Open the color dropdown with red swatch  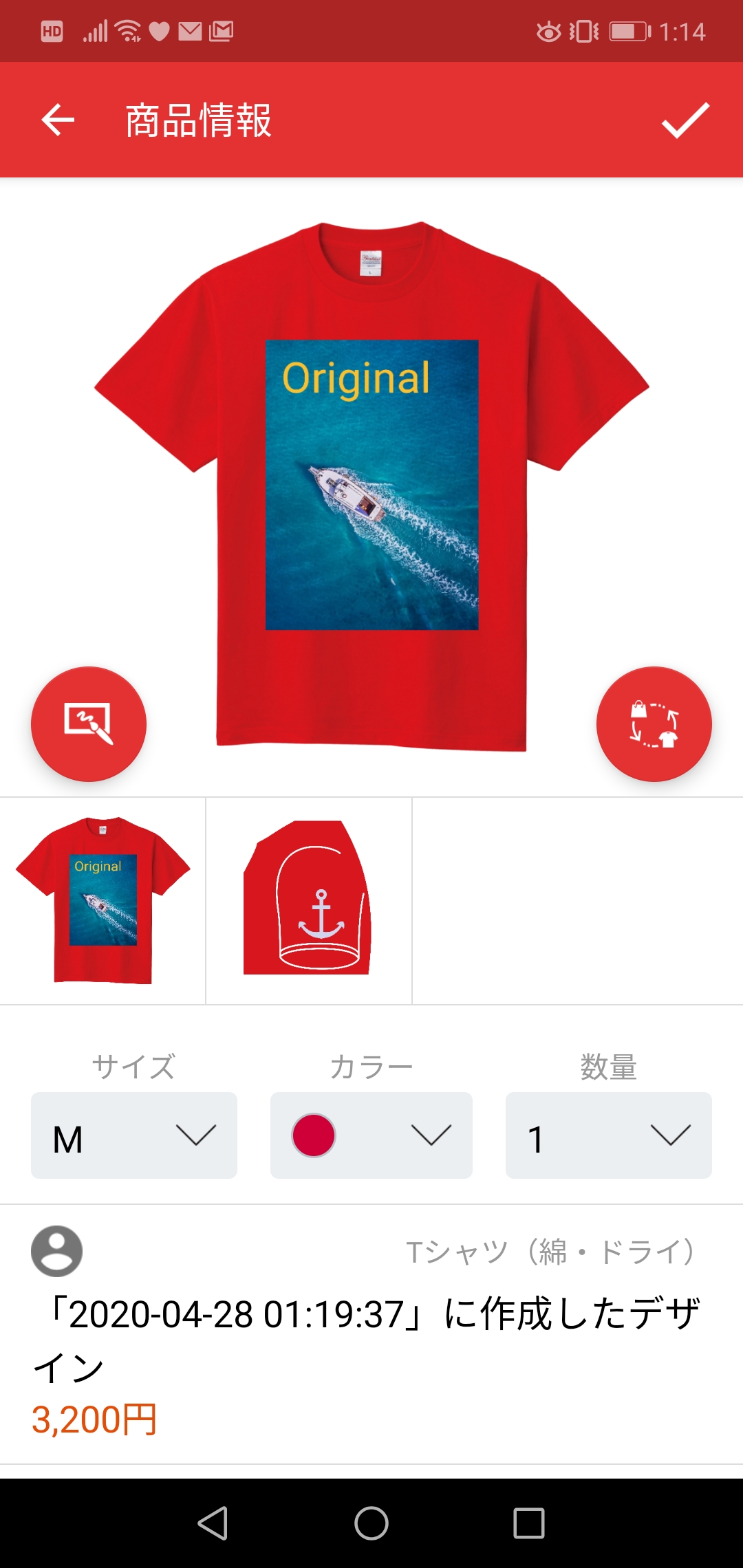371,1135
